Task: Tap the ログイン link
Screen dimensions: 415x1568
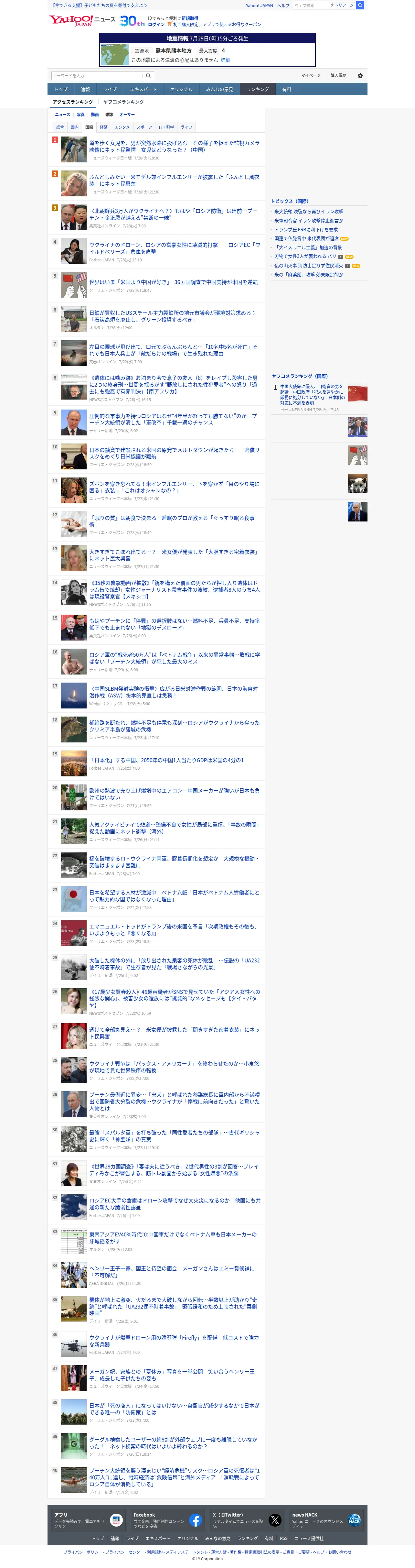Action: tap(156, 25)
